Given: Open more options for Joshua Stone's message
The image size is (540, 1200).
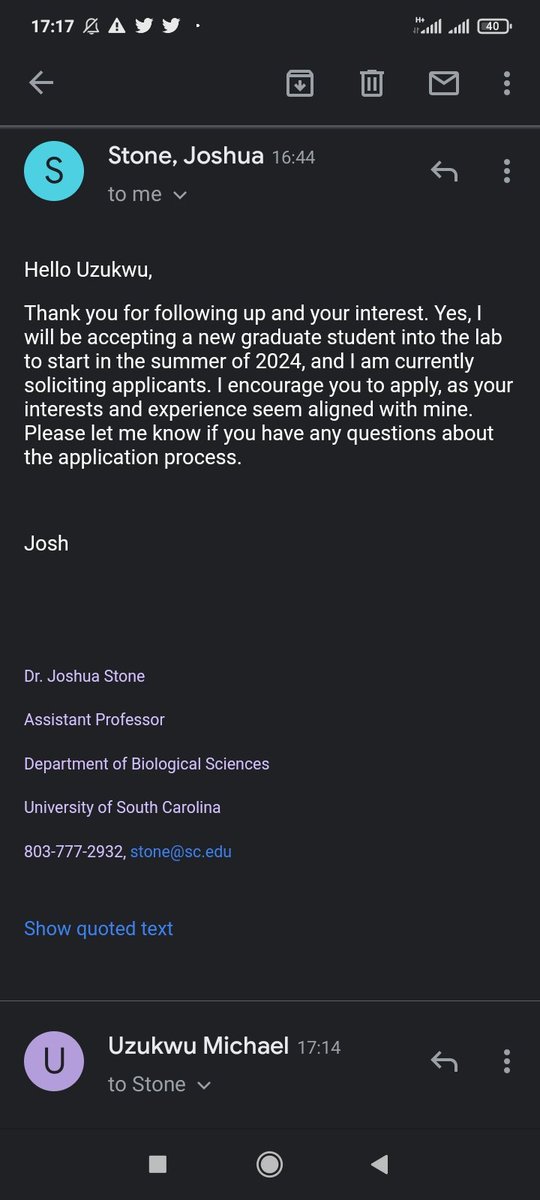Looking at the screenshot, I should [507, 171].
